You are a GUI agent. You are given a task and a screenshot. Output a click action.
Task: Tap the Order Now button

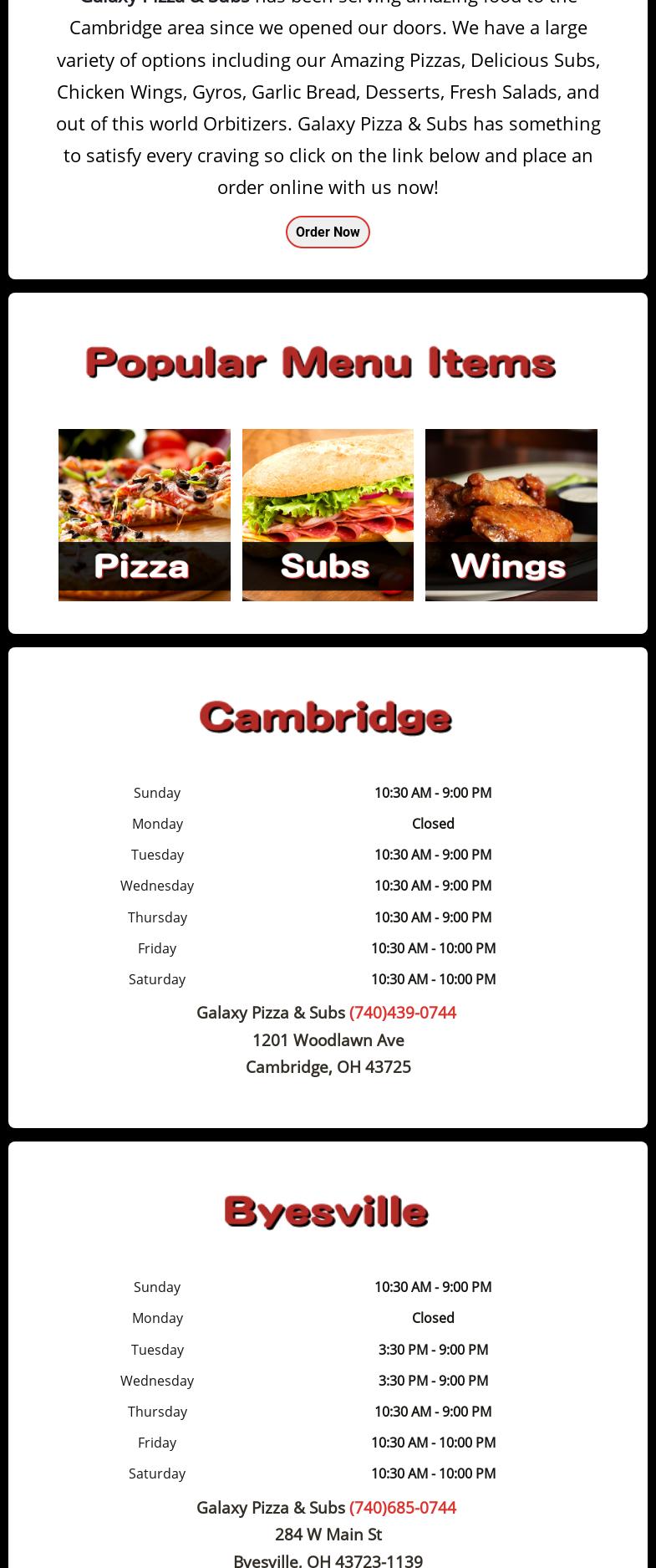pyautogui.click(x=328, y=232)
